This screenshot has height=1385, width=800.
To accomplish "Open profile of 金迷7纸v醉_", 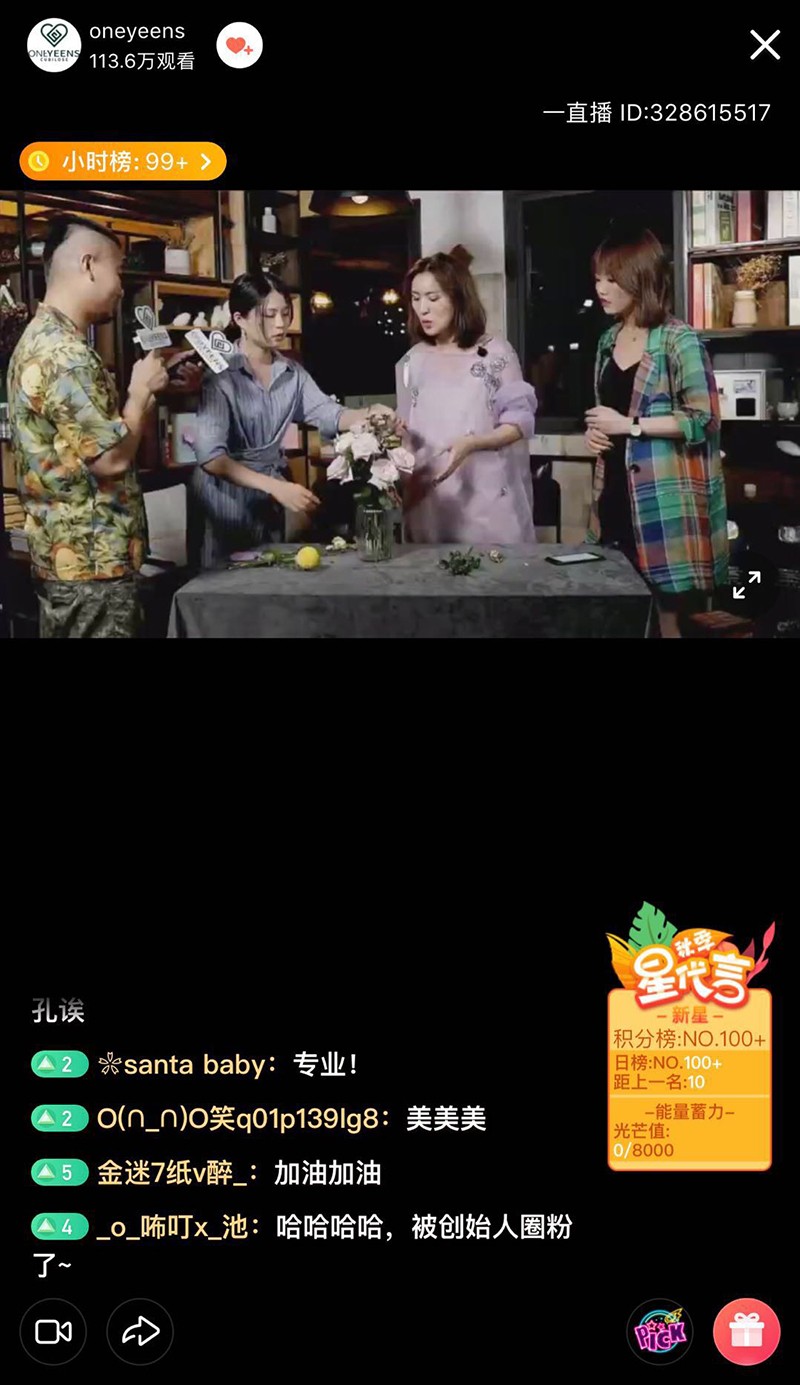I will (x=172, y=1172).
